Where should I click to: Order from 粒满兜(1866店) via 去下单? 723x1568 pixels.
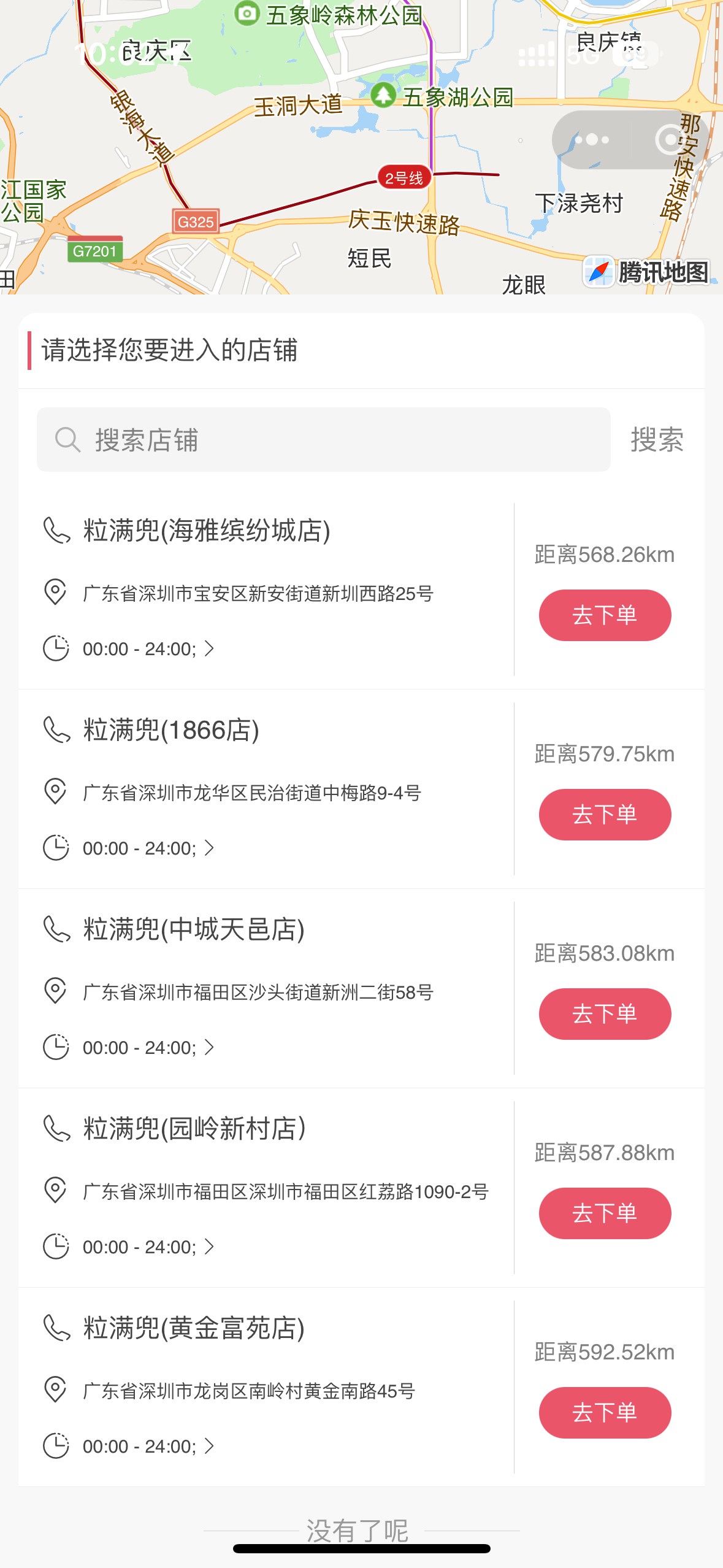(x=605, y=815)
